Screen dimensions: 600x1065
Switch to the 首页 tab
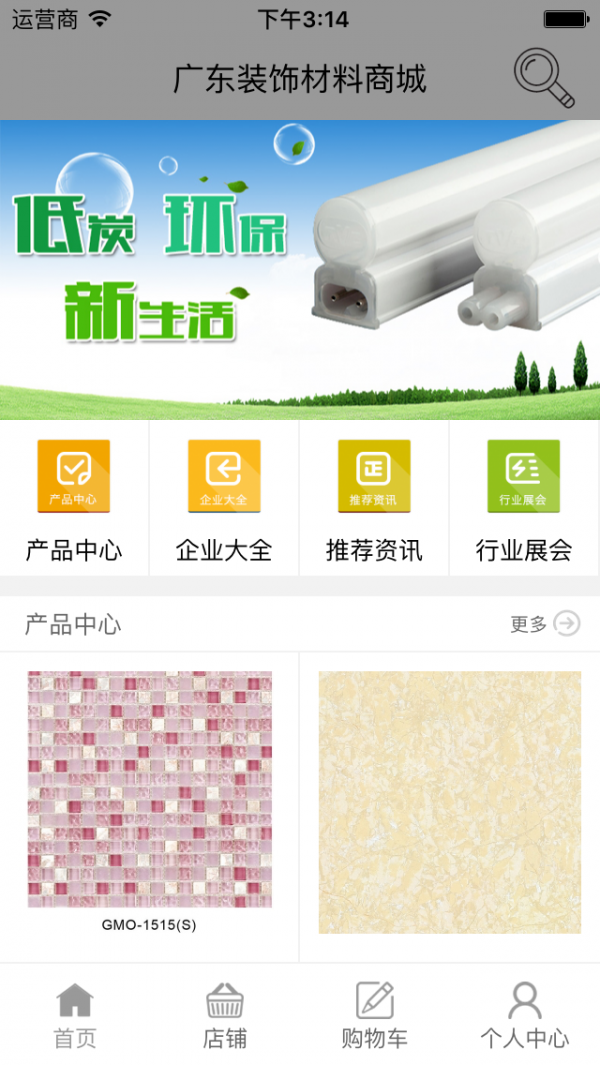[x=75, y=1014]
